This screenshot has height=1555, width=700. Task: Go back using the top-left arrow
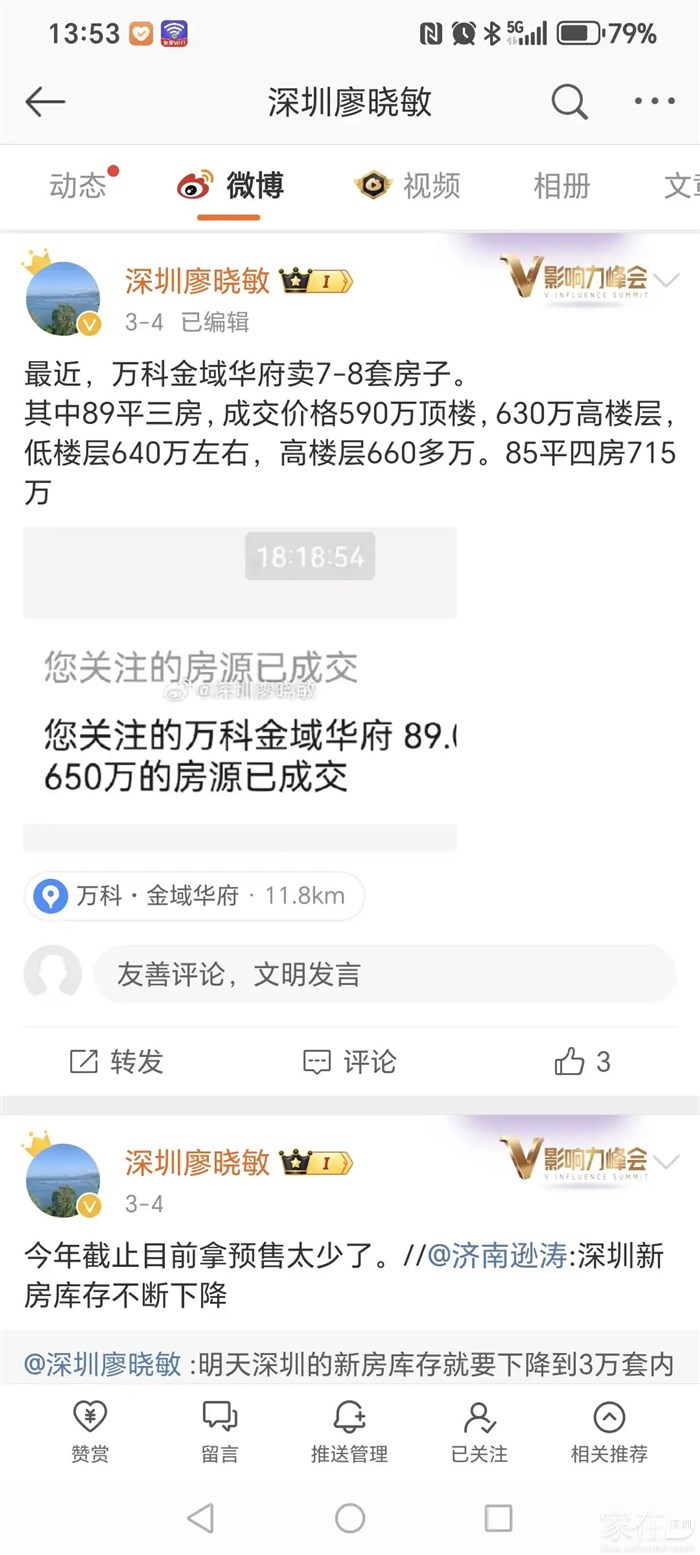(45, 101)
